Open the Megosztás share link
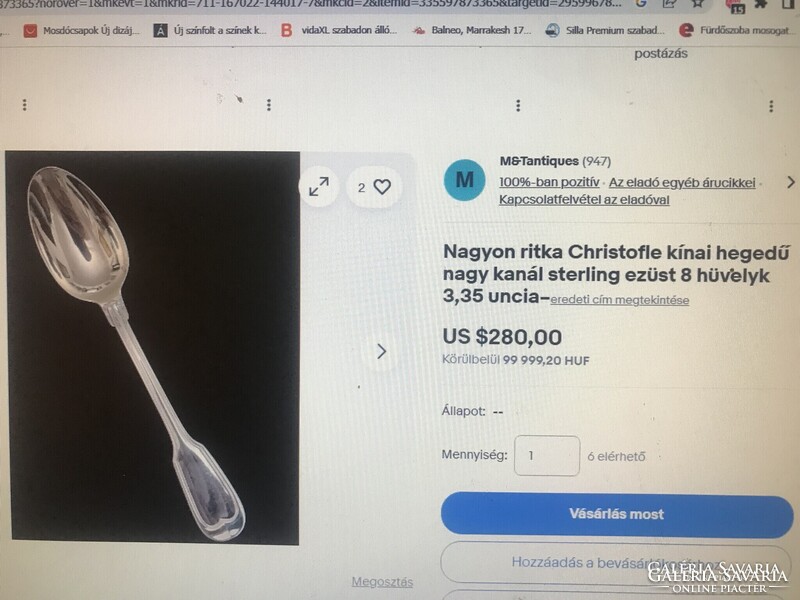Image resolution: width=800 pixels, height=600 pixels. pyautogui.click(x=382, y=582)
